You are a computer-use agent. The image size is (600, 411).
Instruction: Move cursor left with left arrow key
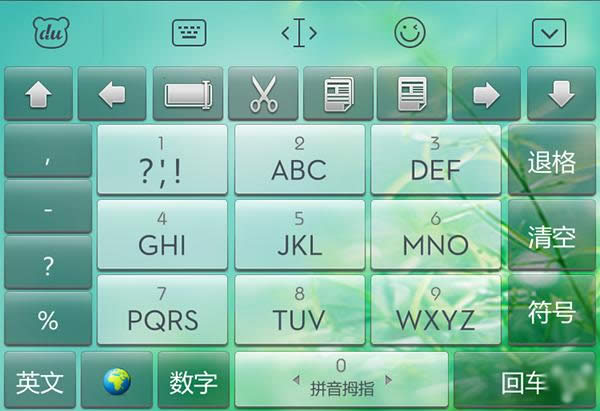(x=112, y=95)
